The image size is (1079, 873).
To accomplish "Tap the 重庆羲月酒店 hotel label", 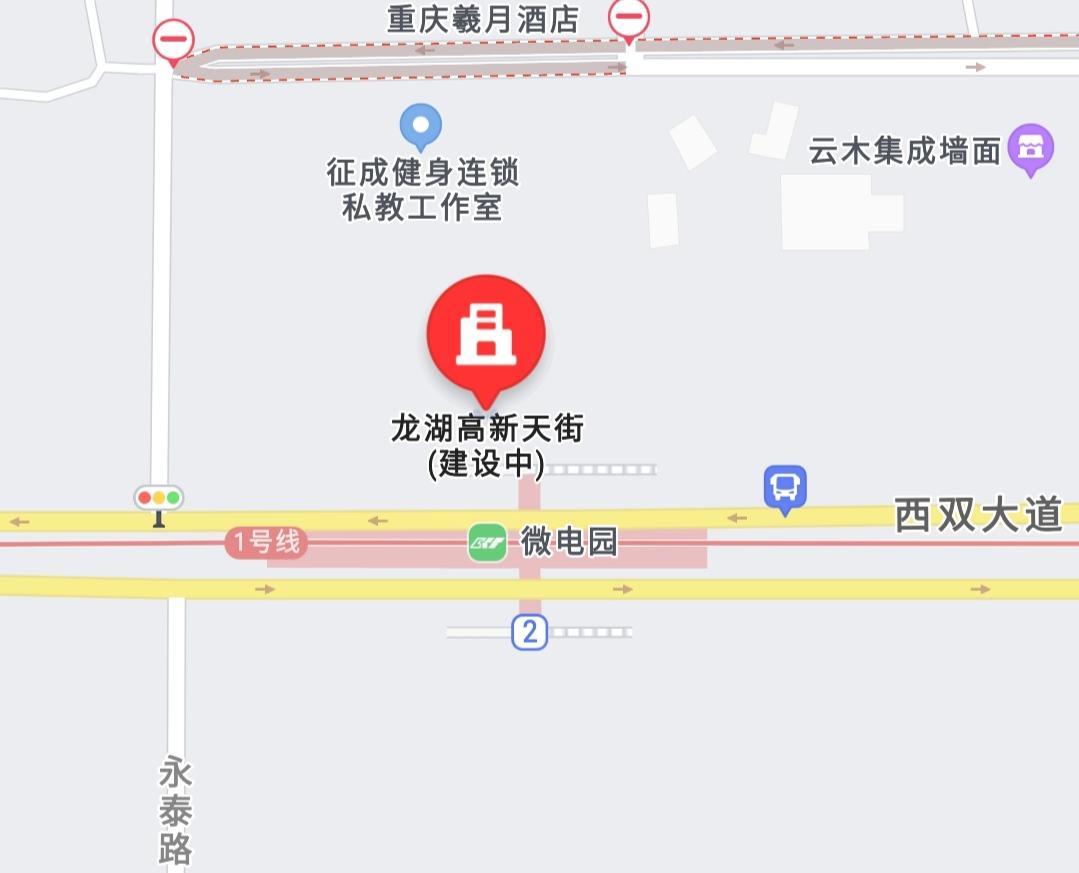I will tap(483, 19).
